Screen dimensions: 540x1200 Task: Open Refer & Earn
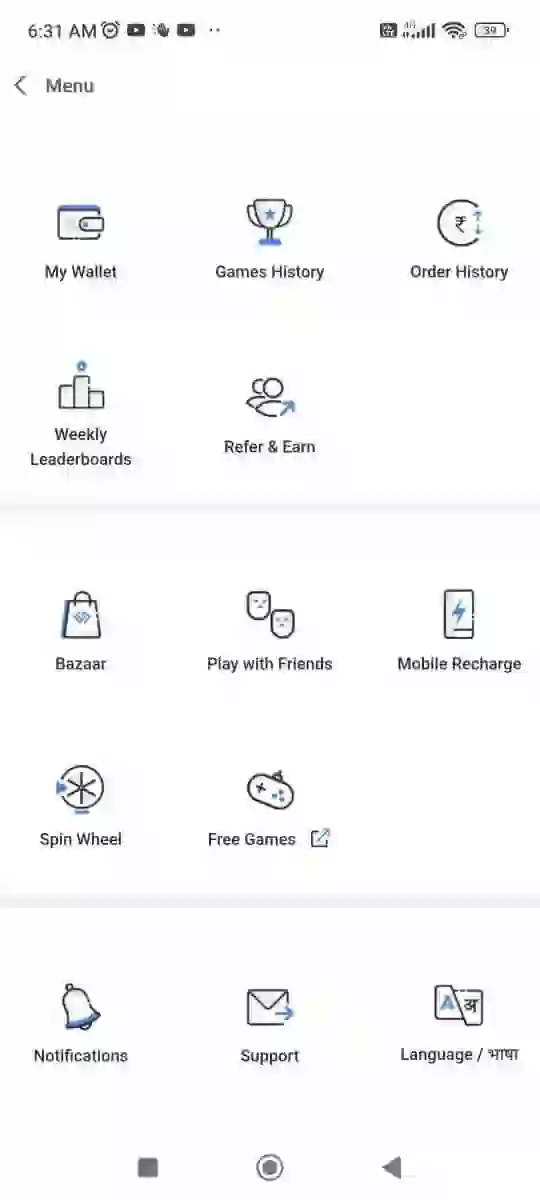click(270, 415)
